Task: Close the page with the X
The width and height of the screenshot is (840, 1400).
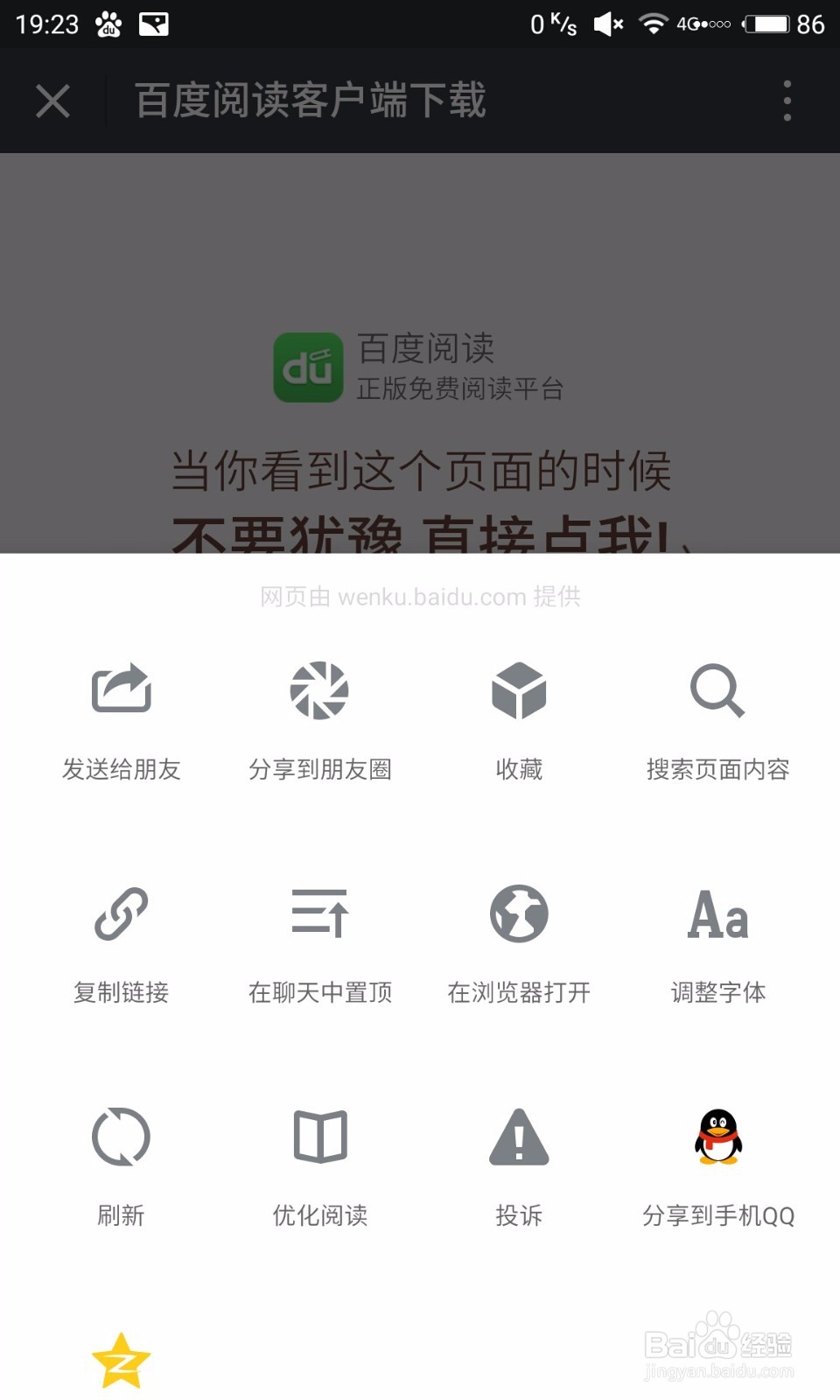Action: [52, 101]
